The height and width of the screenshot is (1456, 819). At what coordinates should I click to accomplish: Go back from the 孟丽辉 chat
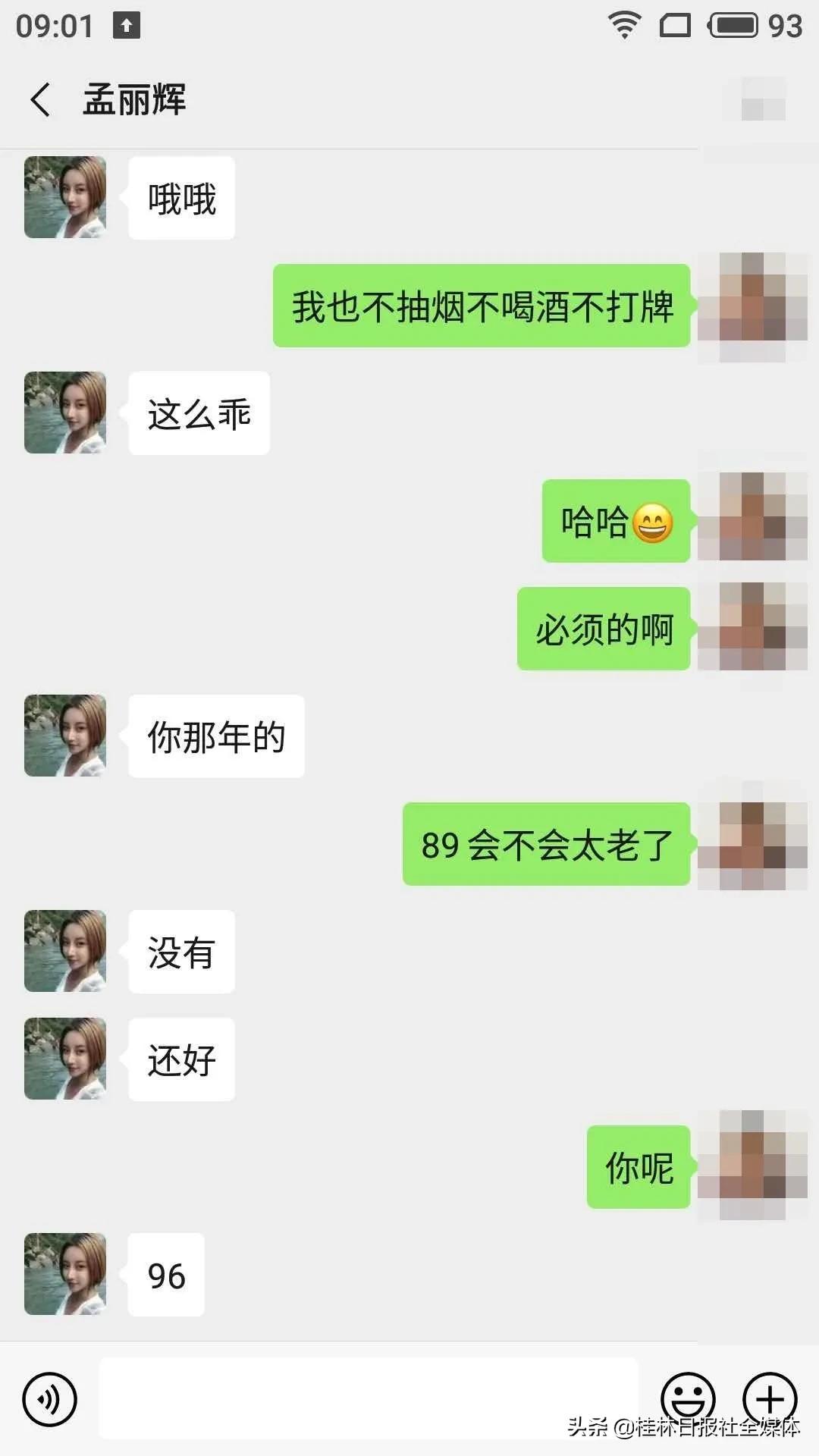[x=40, y=99]
